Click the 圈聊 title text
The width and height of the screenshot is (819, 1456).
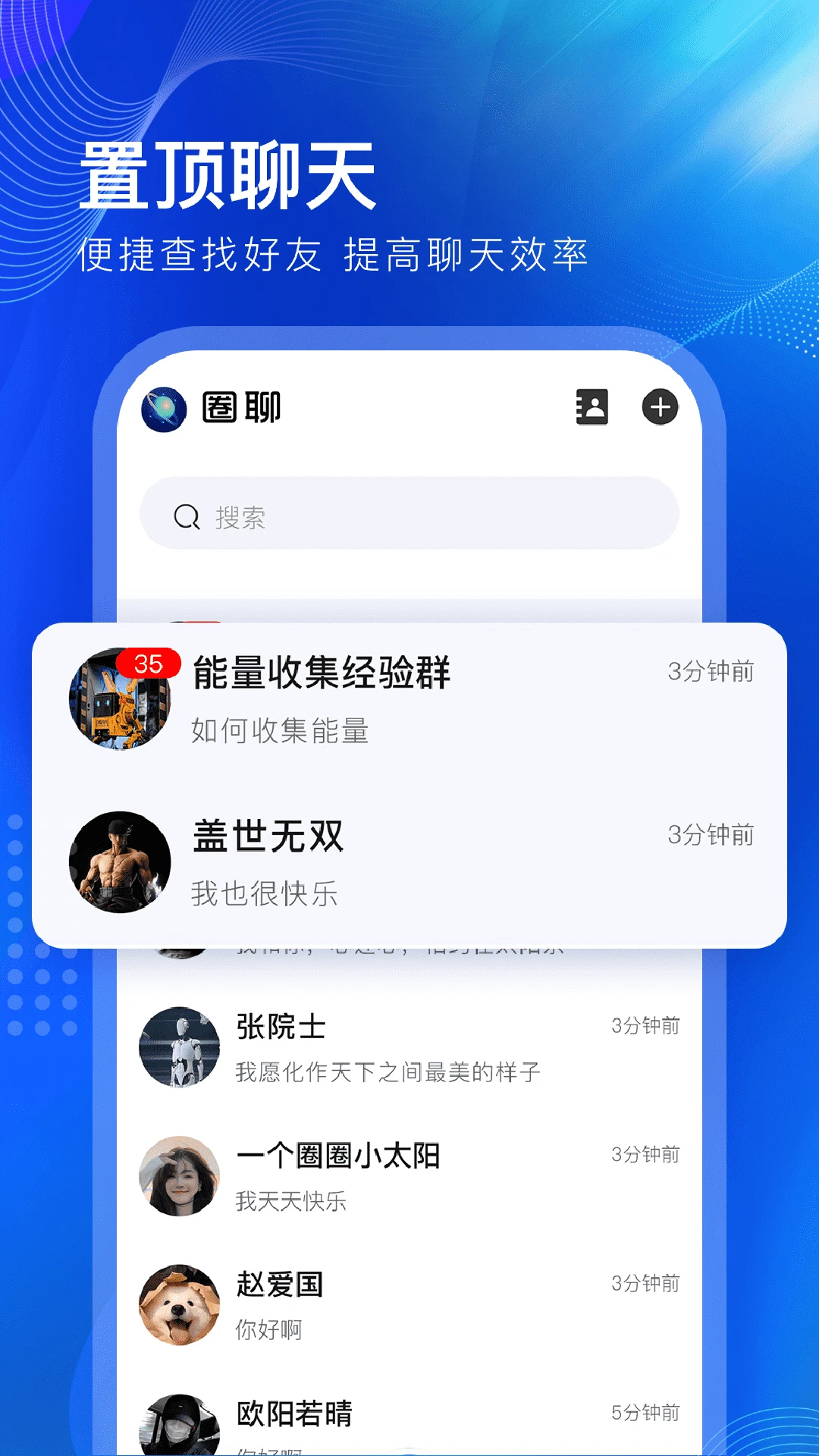240,407
